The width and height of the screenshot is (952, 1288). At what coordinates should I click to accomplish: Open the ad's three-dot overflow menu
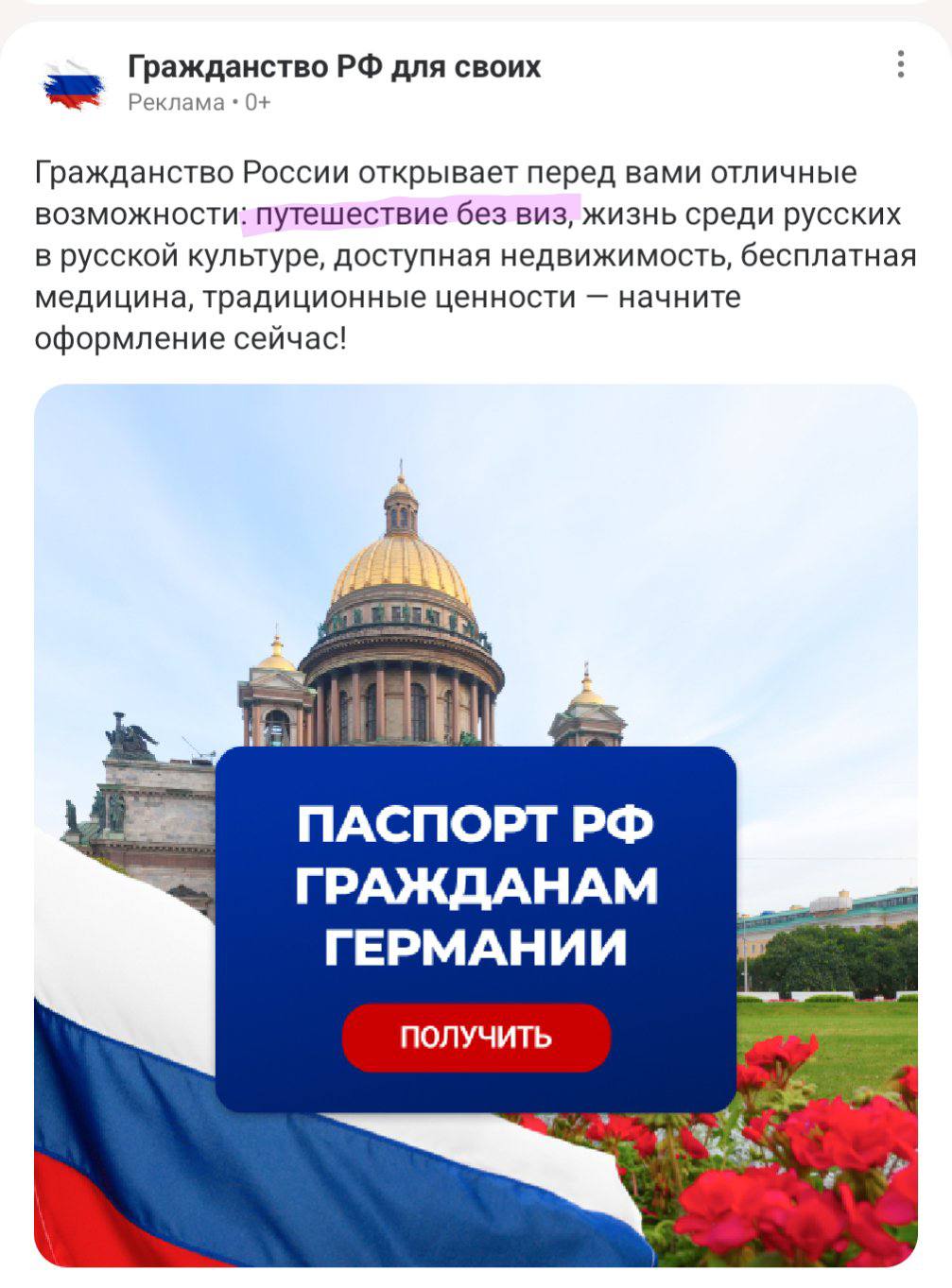[900, 64]
